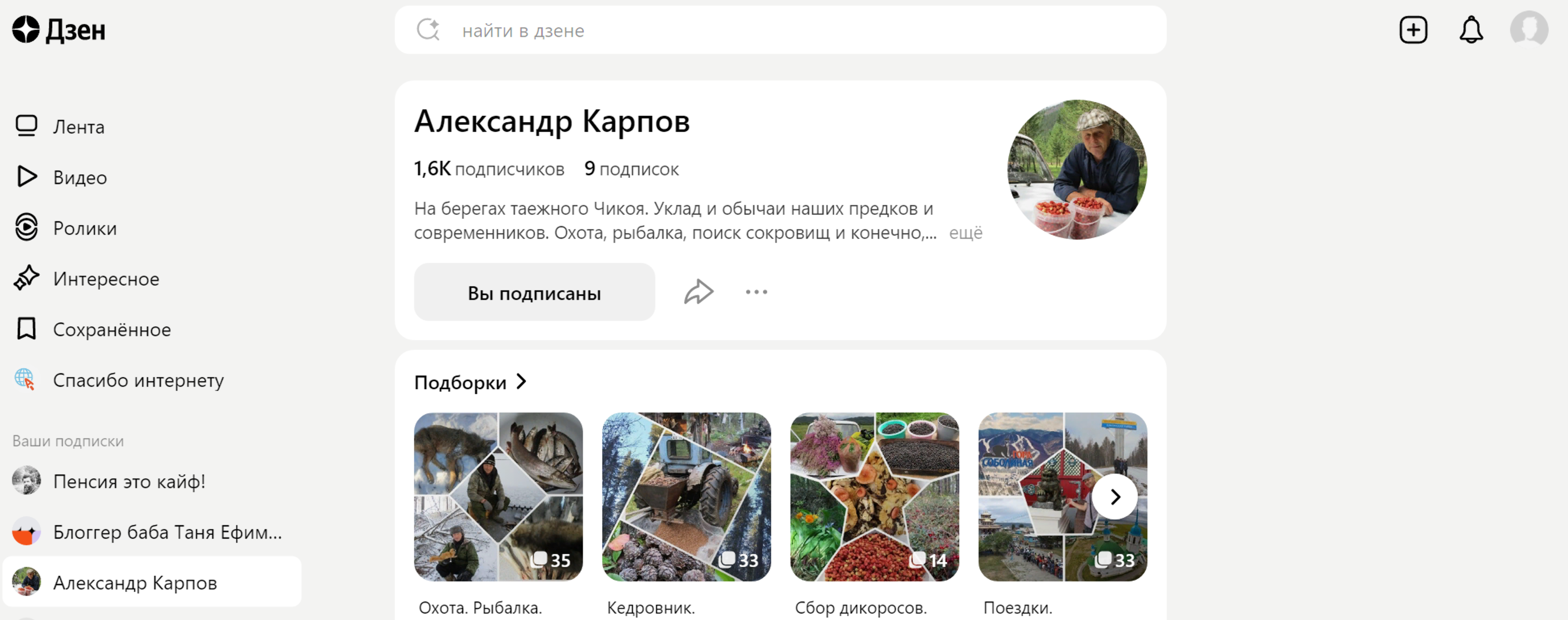
Task: Tap the search field 'найти в дзене'
Action: click(779, 31)
